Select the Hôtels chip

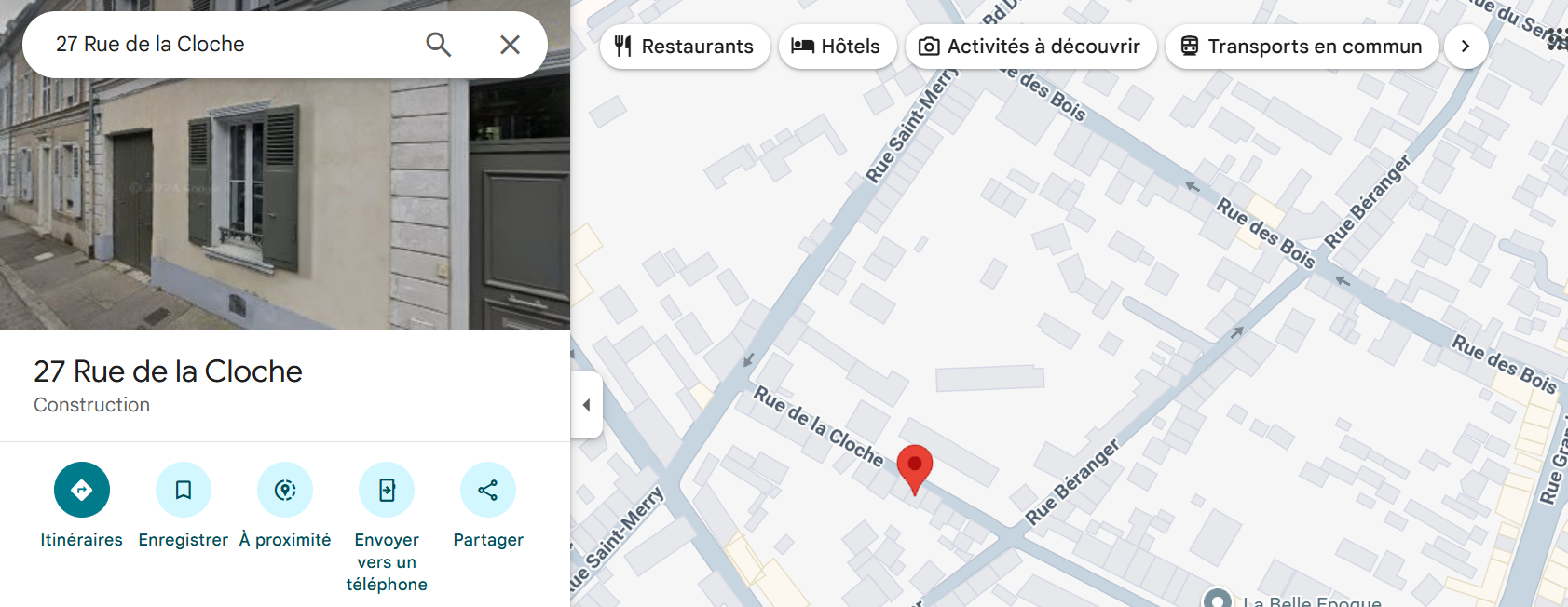coord(837,47)
